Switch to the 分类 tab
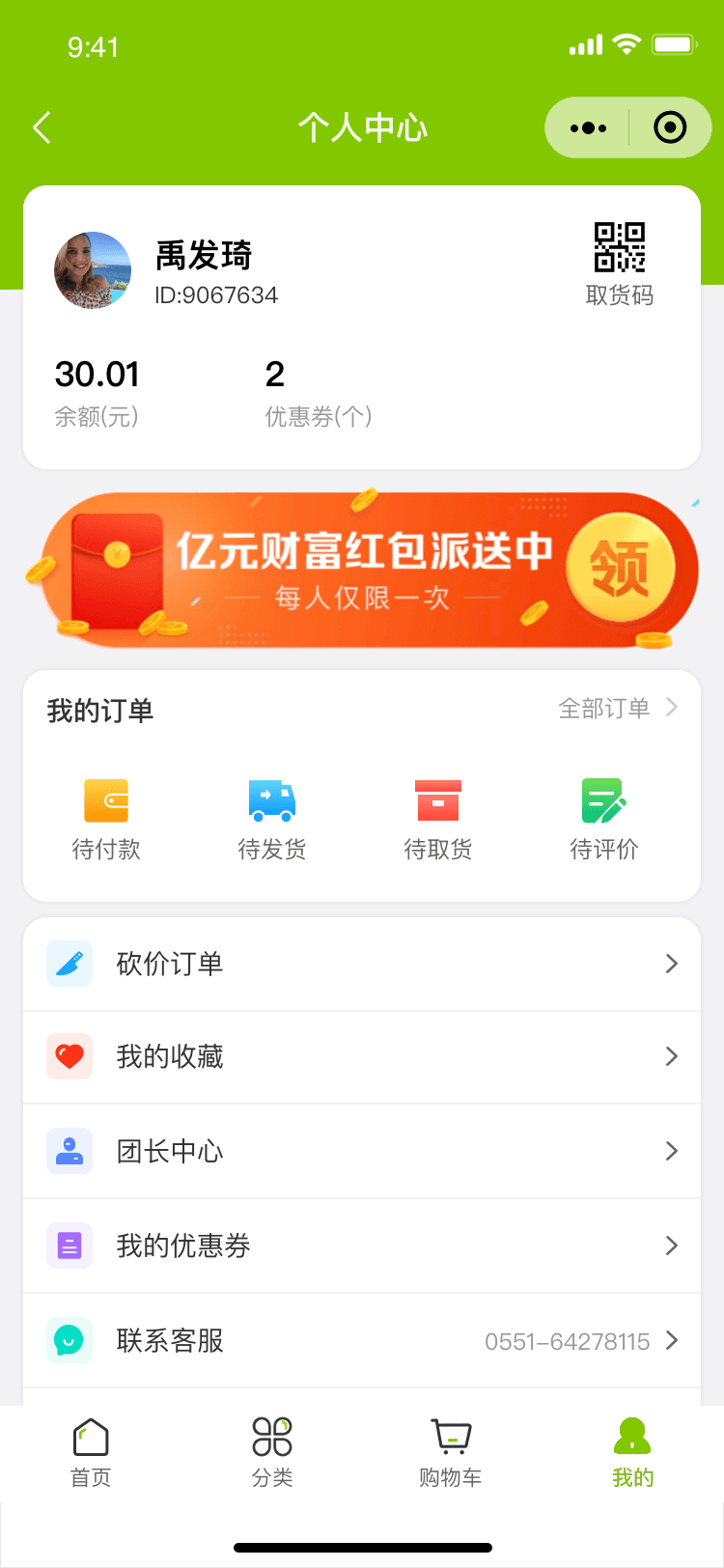724x1568 pixels. [x=272, y=1453]
